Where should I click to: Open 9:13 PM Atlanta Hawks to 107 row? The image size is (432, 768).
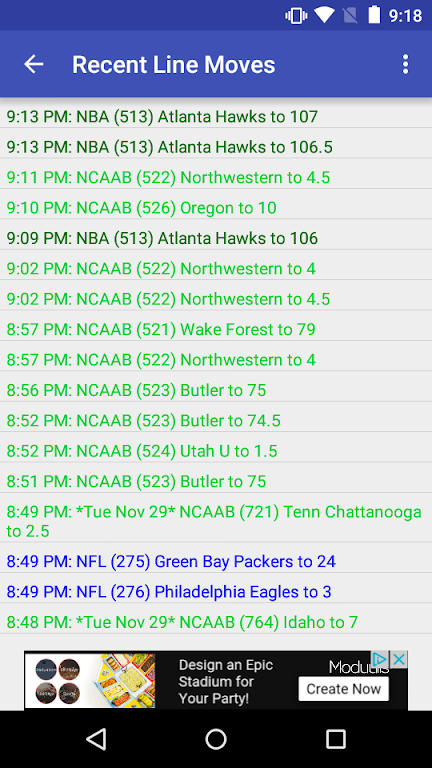point(216,117)
